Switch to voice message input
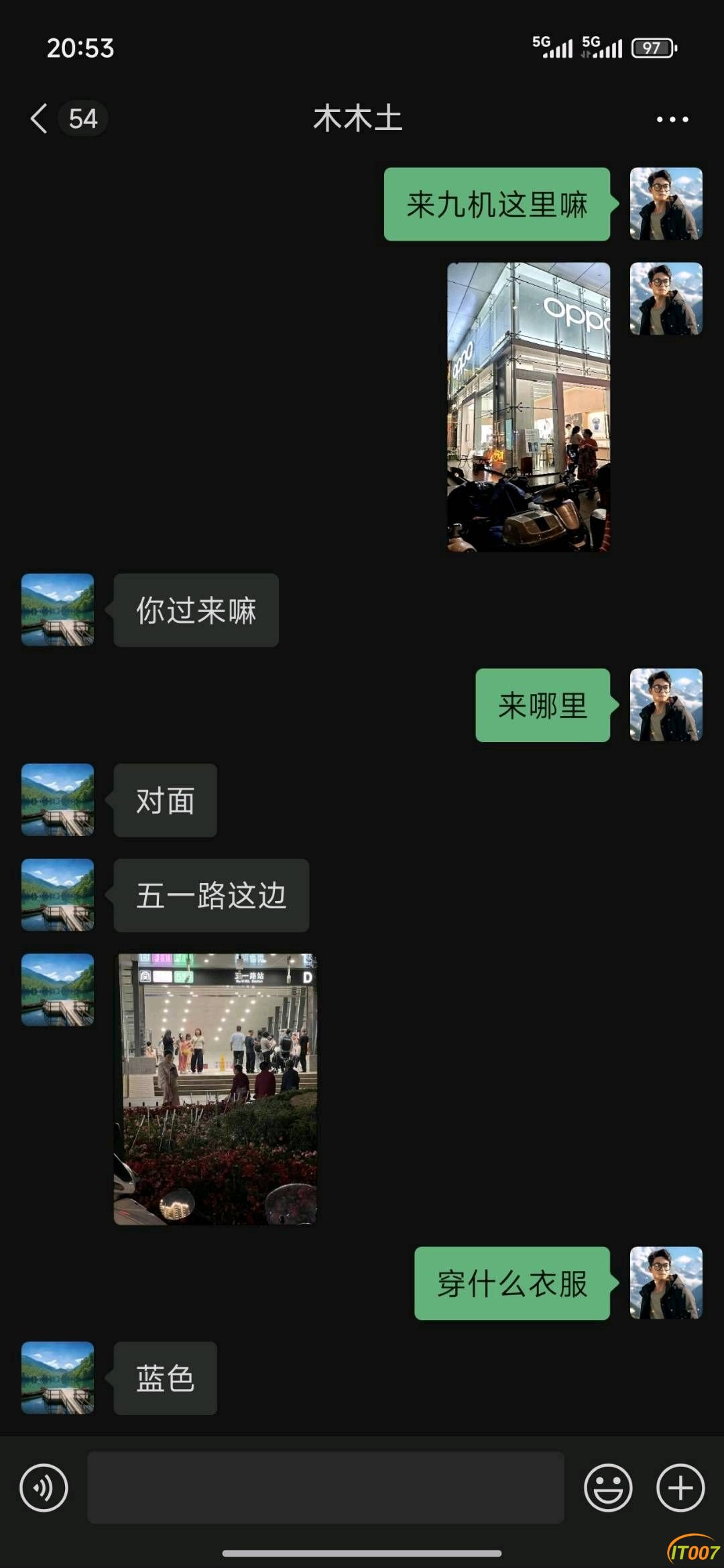The image size is (724, 1568). coord(44,1488)
